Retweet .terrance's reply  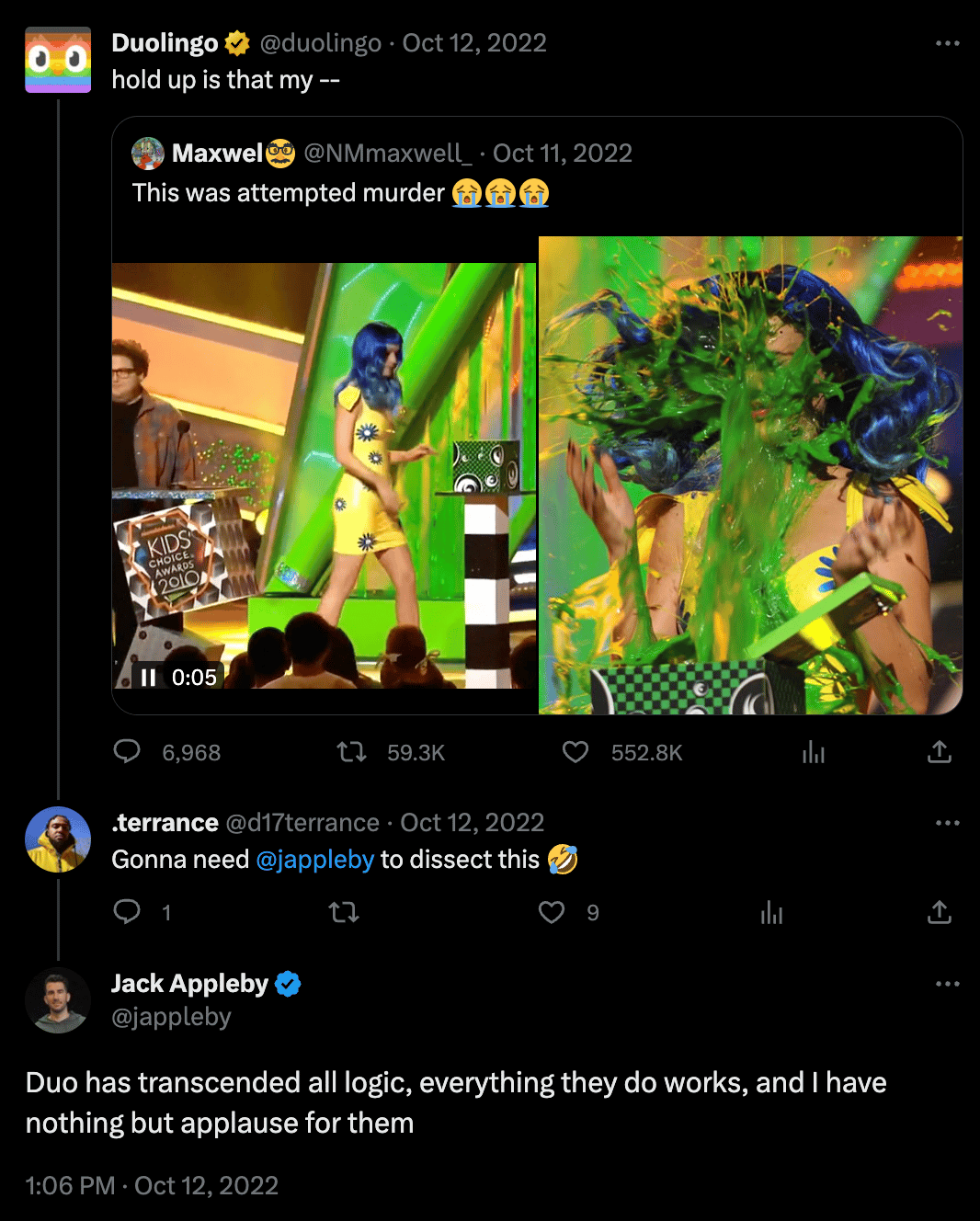[344, 912]
